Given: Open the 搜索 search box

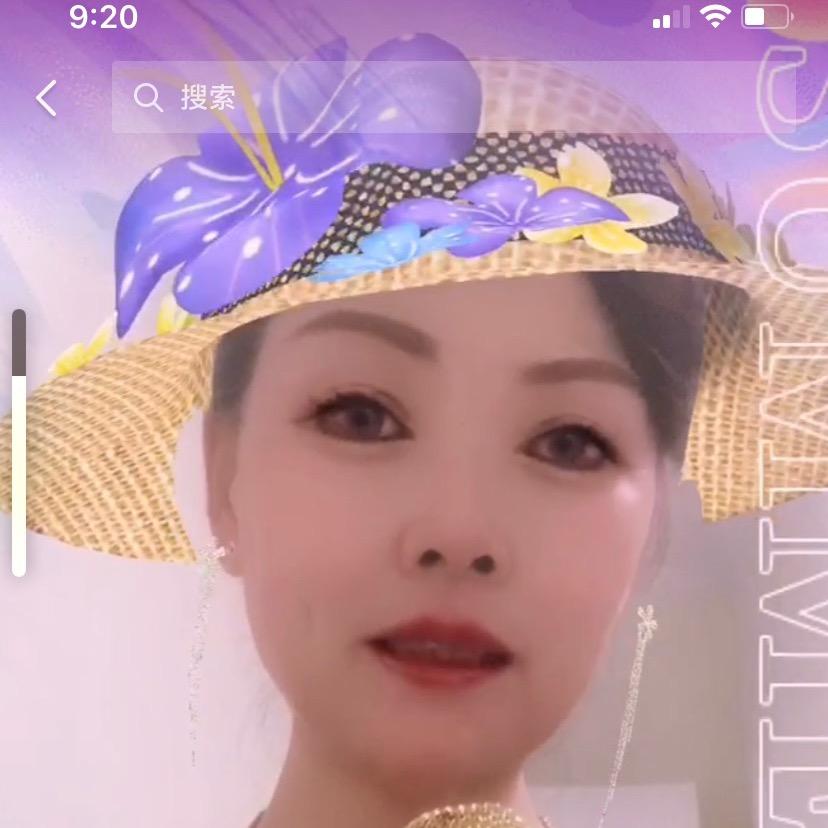Looking at the screenshot, I should coord(450,98).
